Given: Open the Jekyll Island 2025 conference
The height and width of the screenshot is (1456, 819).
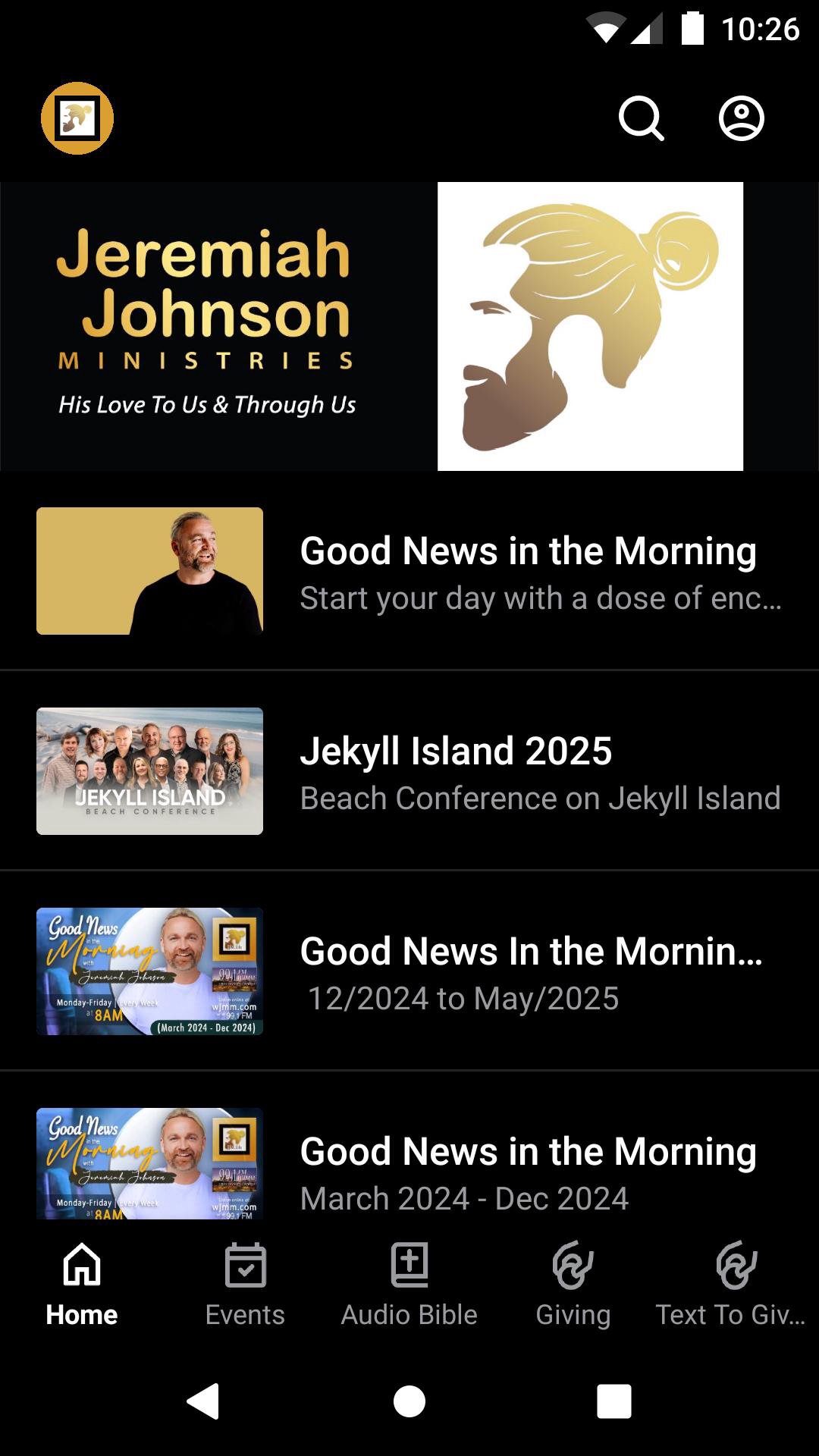Looking at the screenshot, I should pos(409,771).
